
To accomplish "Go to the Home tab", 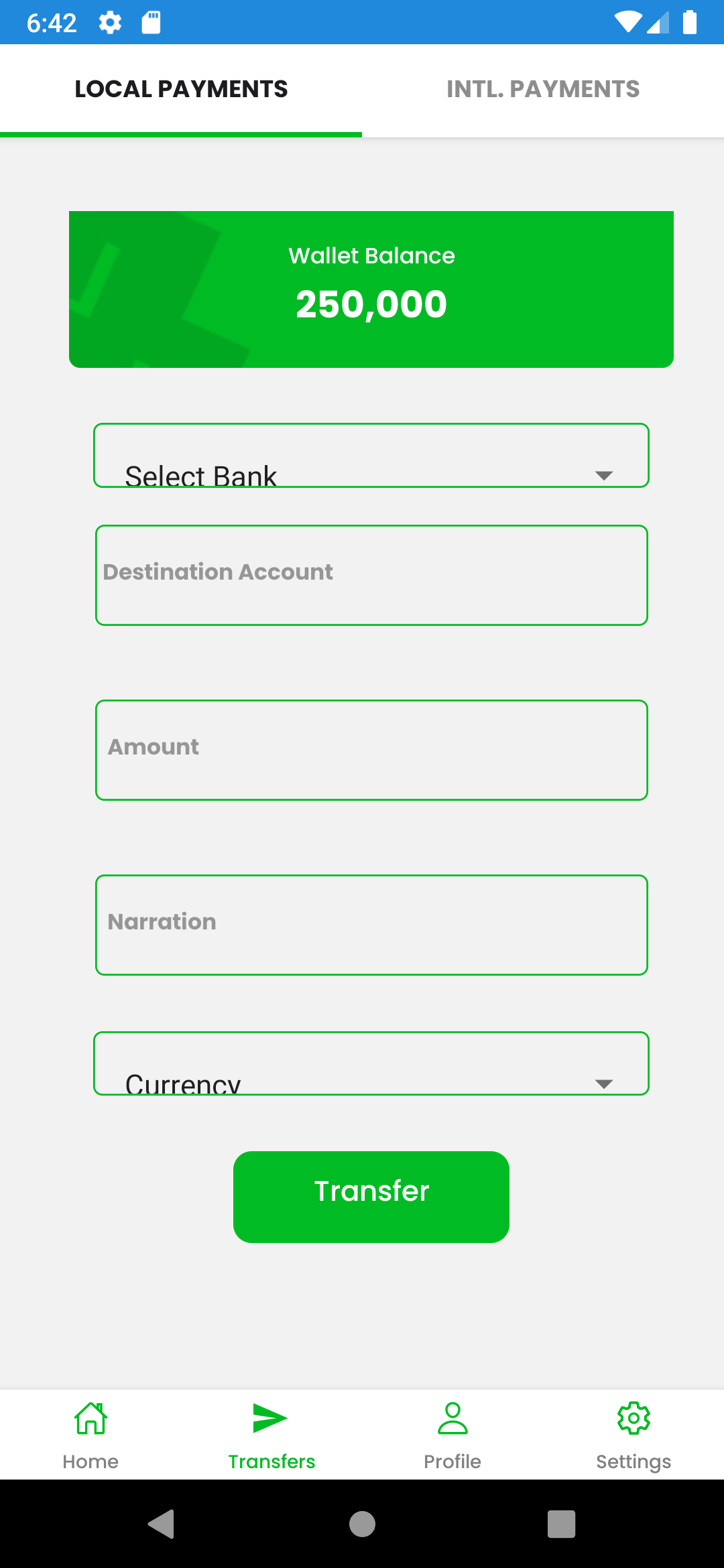I will [x=90, y=1435].
